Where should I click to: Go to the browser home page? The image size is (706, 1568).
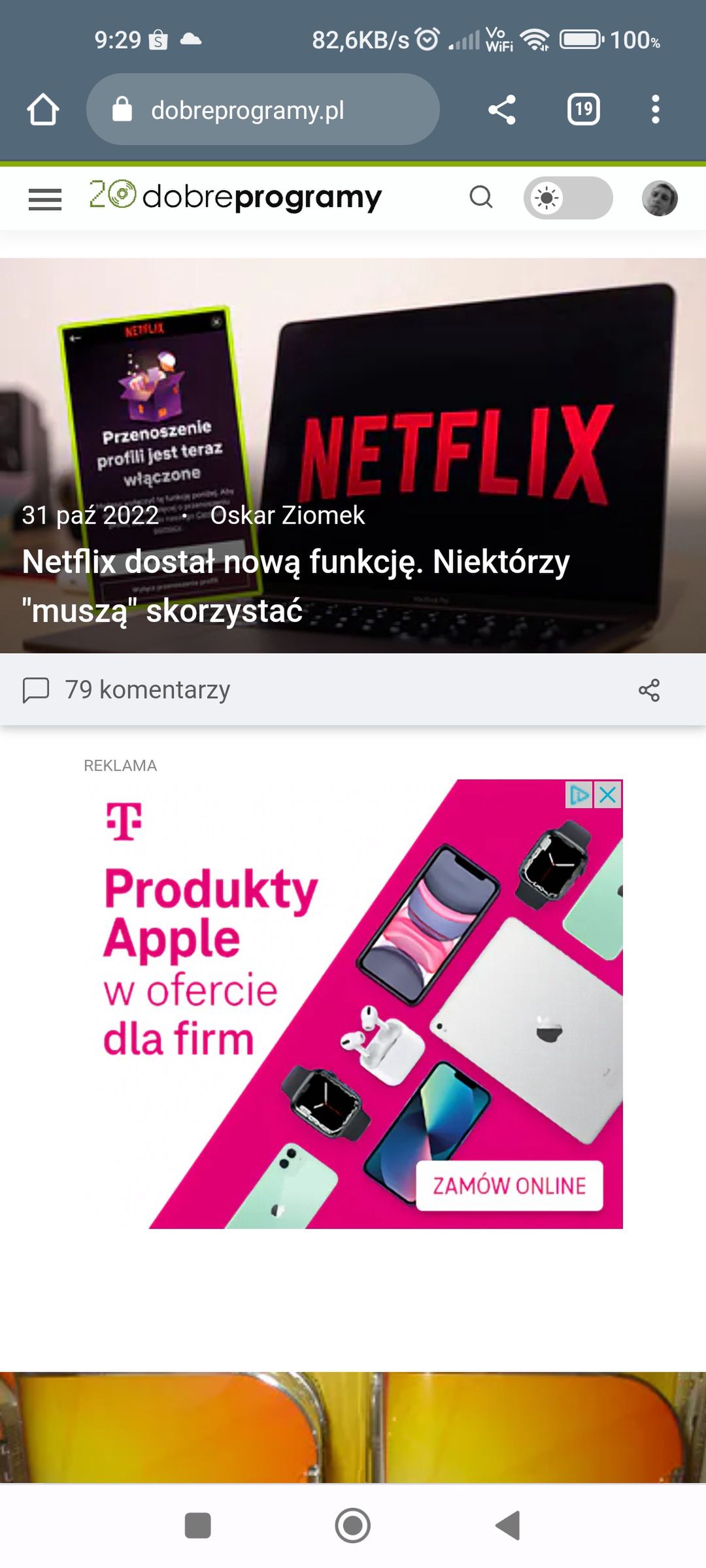point(43,109)
